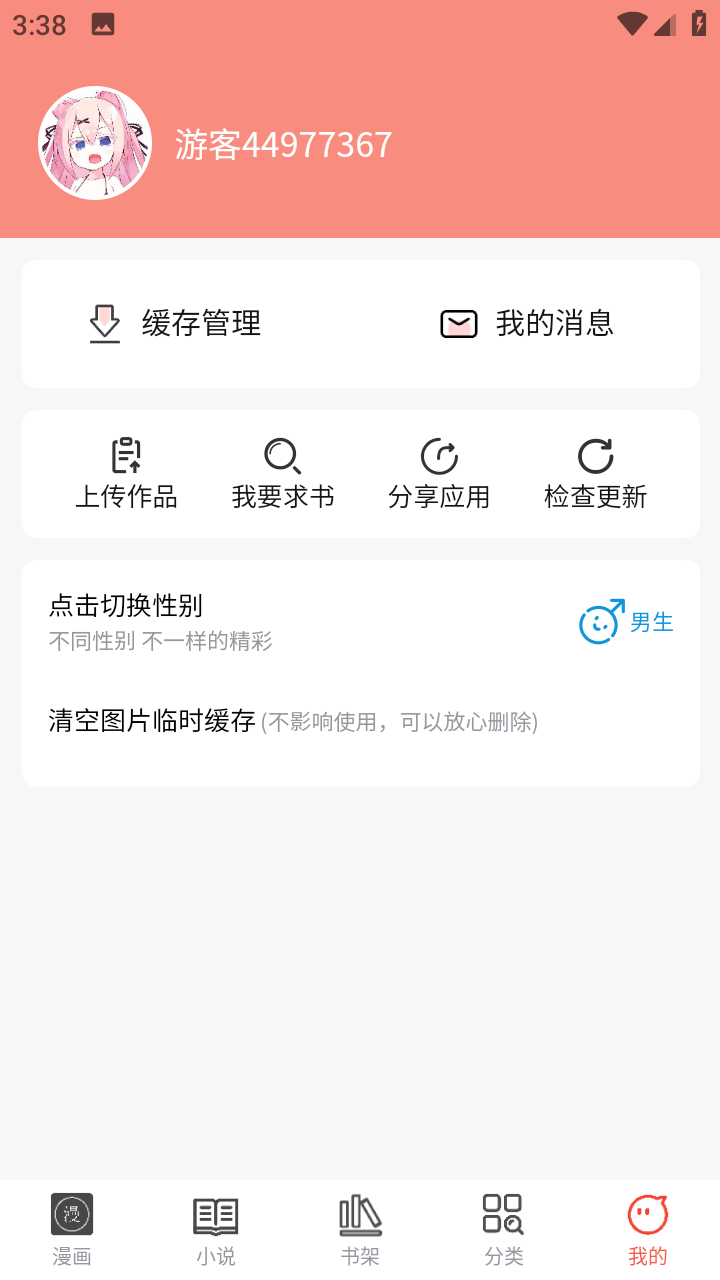Tap the 分类 categories grid icon
Viewport: 720px width, 1280px height.
503,1214
